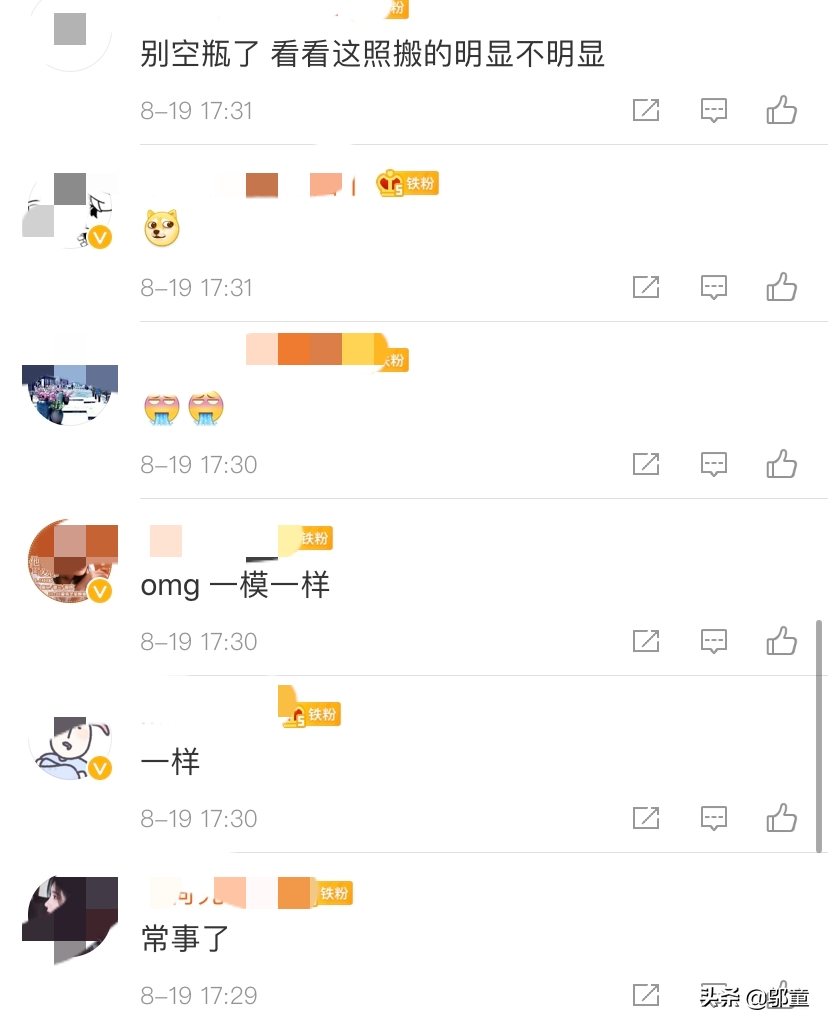The width and height of the screenshot is (828, 1027).
Task: Like the doge emoji comment
Action: (x=781, y=287)
